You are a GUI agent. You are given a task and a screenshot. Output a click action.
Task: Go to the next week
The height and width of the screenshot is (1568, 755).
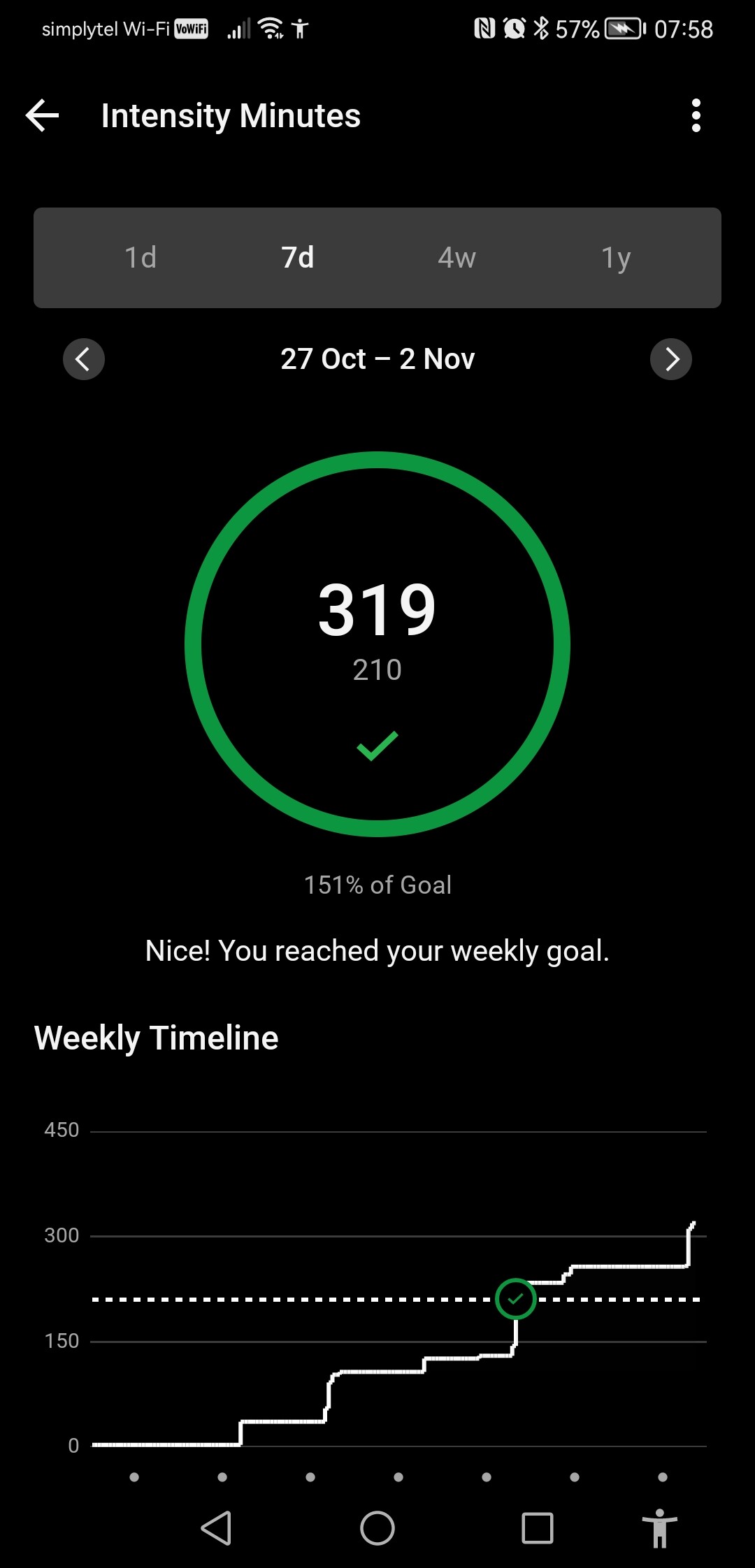[671, 359]
